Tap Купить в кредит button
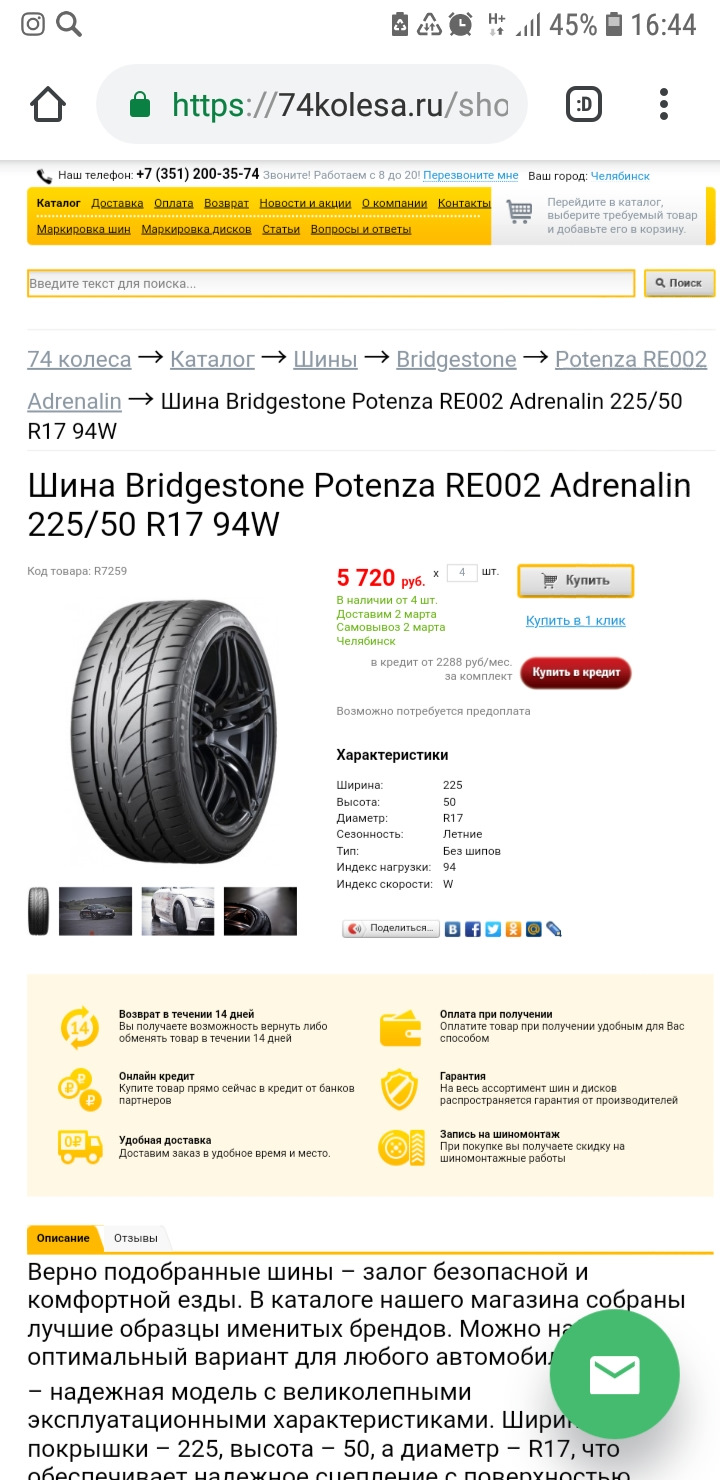Image resolution: width=720 pixels, height=1480 pixels. 576,672
